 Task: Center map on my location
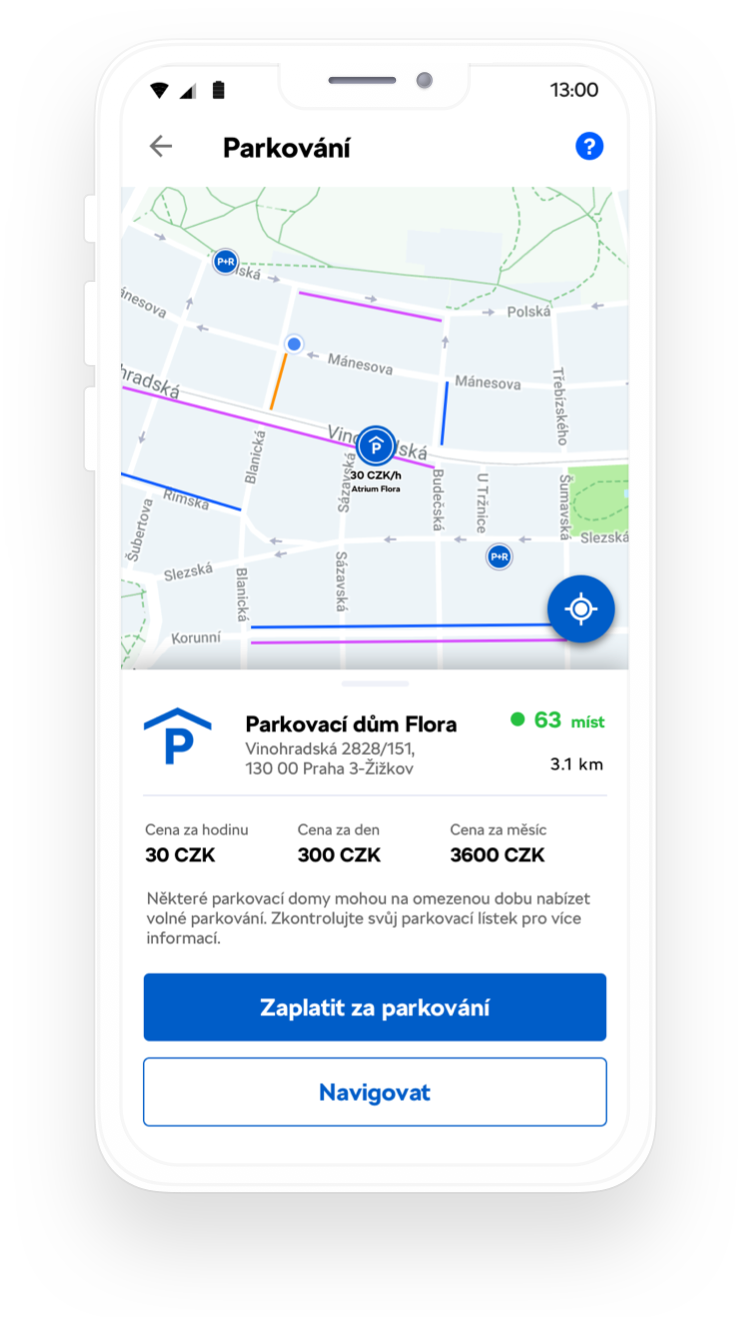click(581, 608)
